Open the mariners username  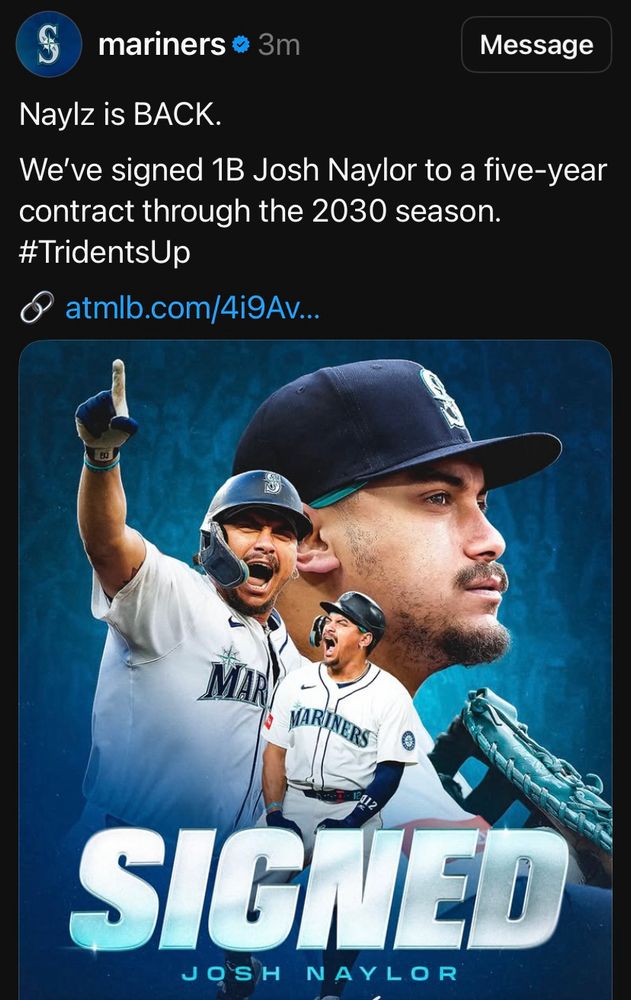click(161, 45)
